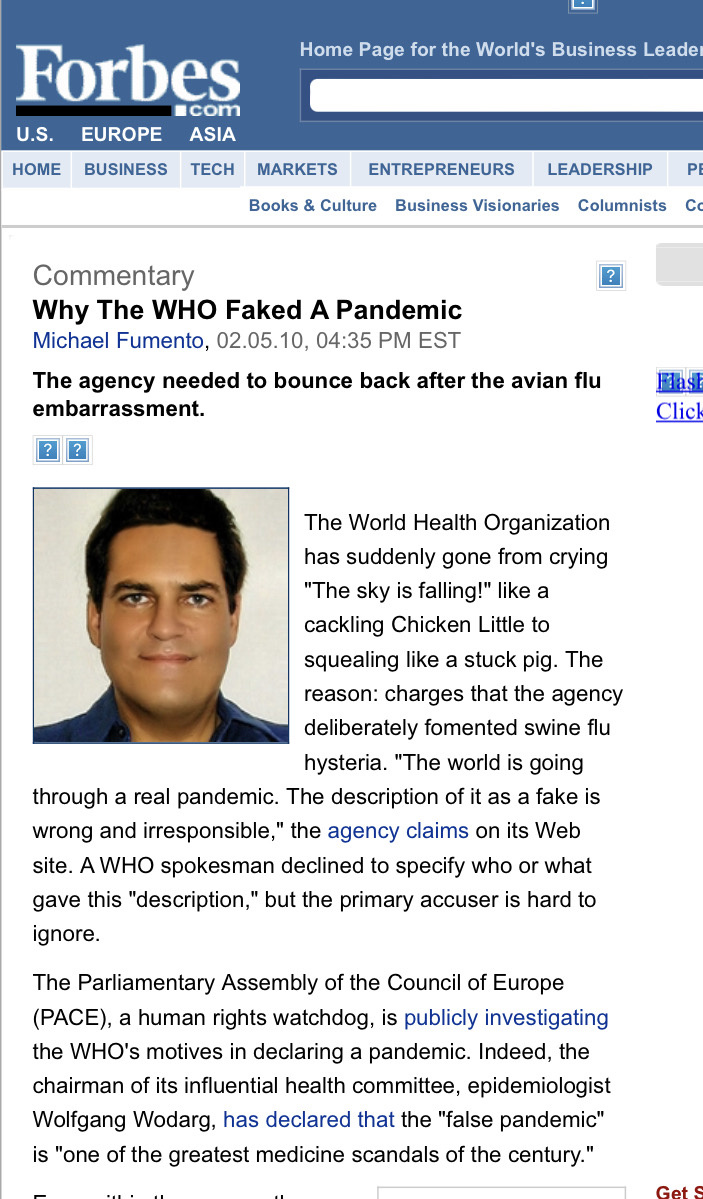The width and height of the screenshot is (703, 1199).
Task: Open Business Visionaries
Action: tap(477, 206)
